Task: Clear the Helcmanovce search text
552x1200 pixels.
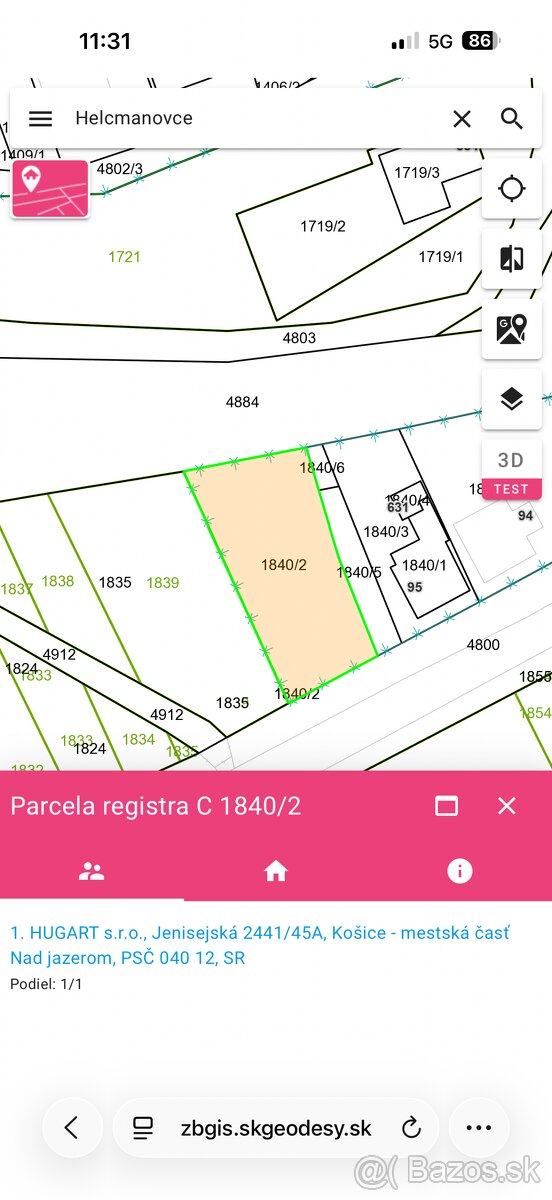Action: [462, 119]
